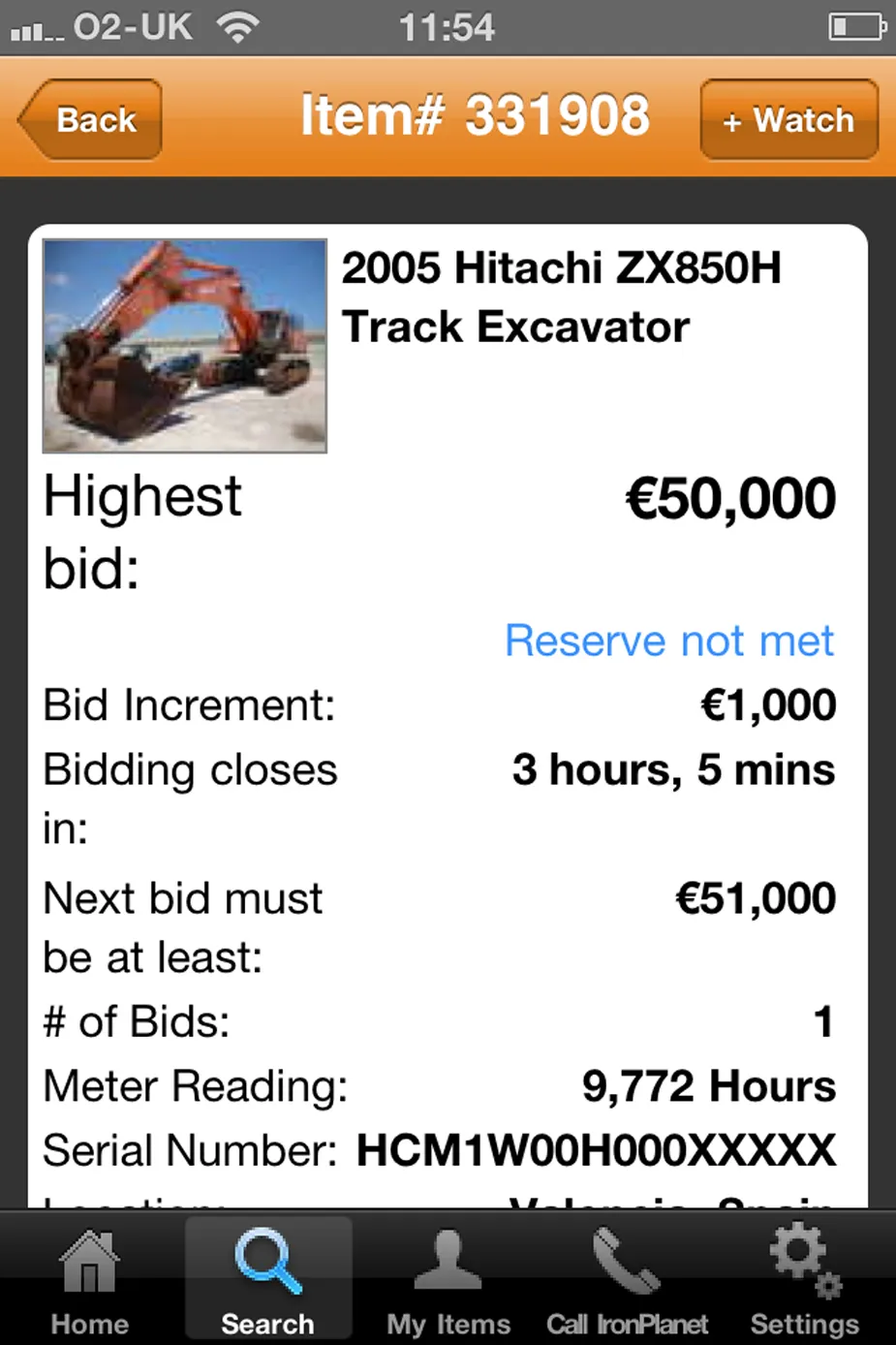Go to the My Items tab
Image resolution: width=896 pixels, height=1345 pixels.
(448, 1281)
